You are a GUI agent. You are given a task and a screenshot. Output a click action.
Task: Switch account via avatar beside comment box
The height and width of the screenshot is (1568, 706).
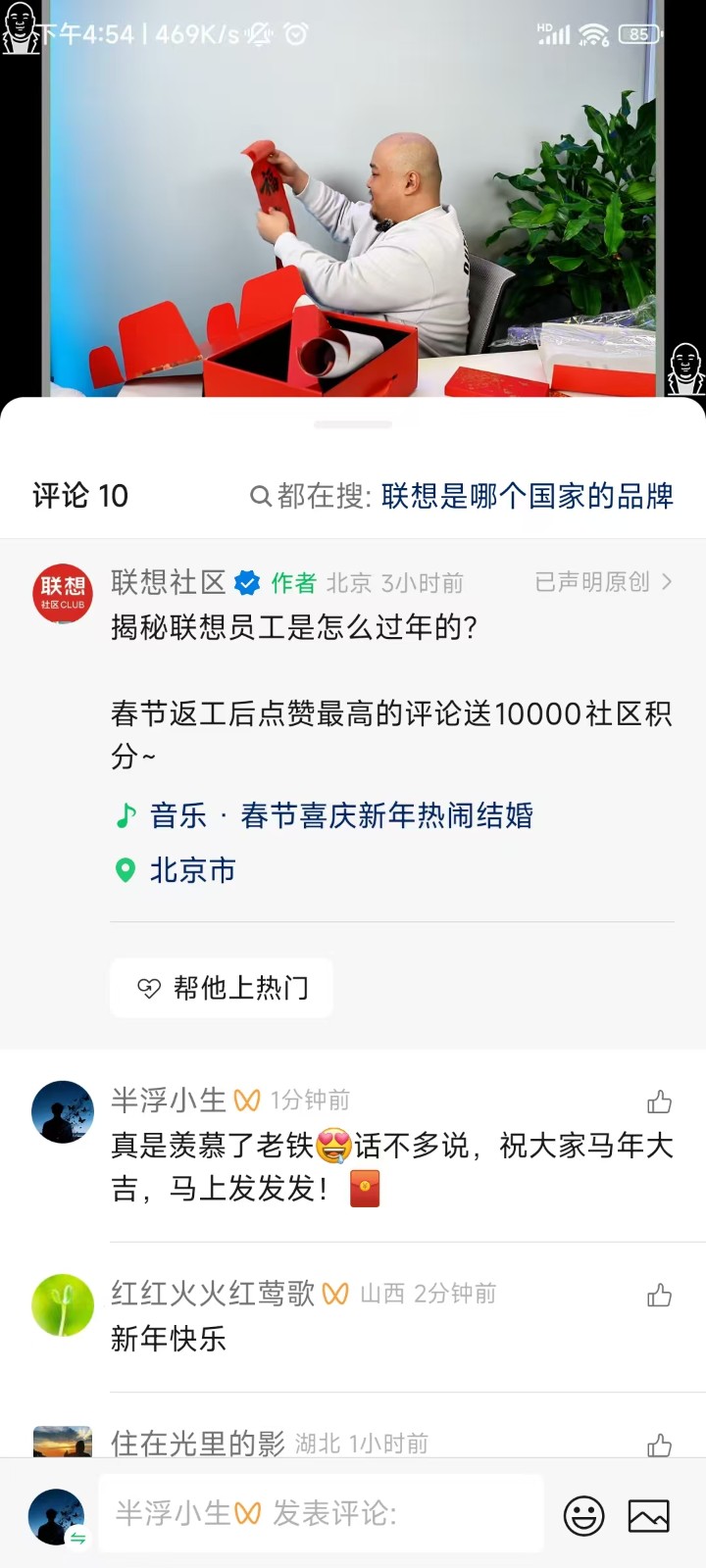(57, 1517)
